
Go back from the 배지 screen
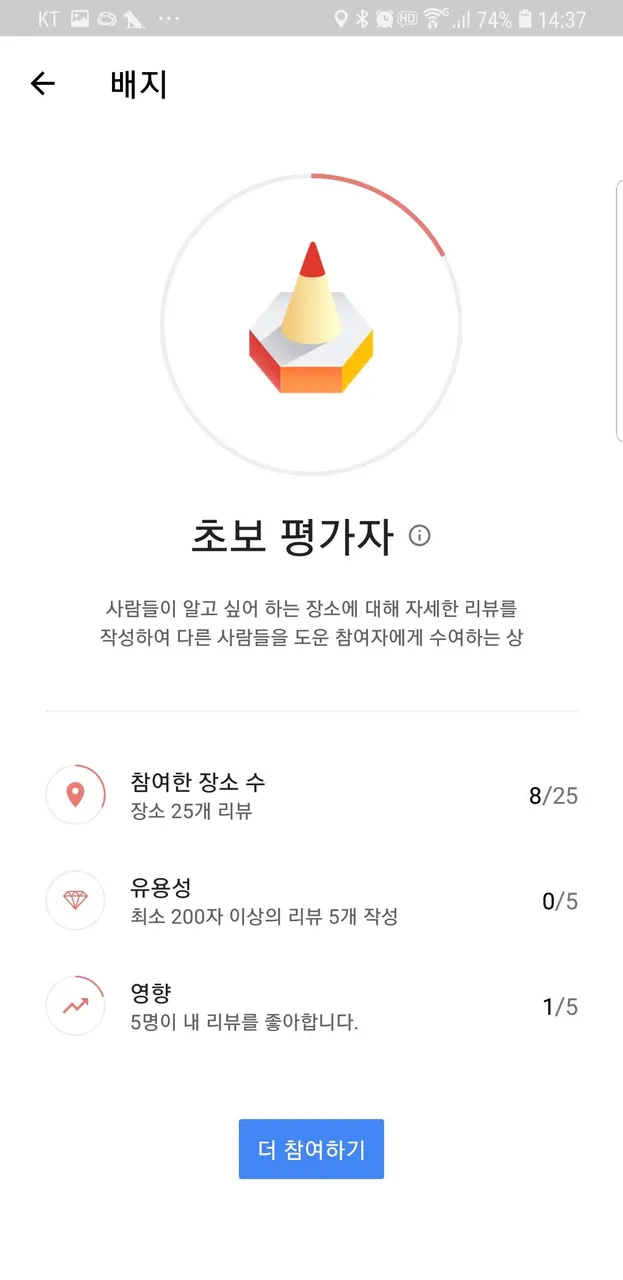point(42,84)
